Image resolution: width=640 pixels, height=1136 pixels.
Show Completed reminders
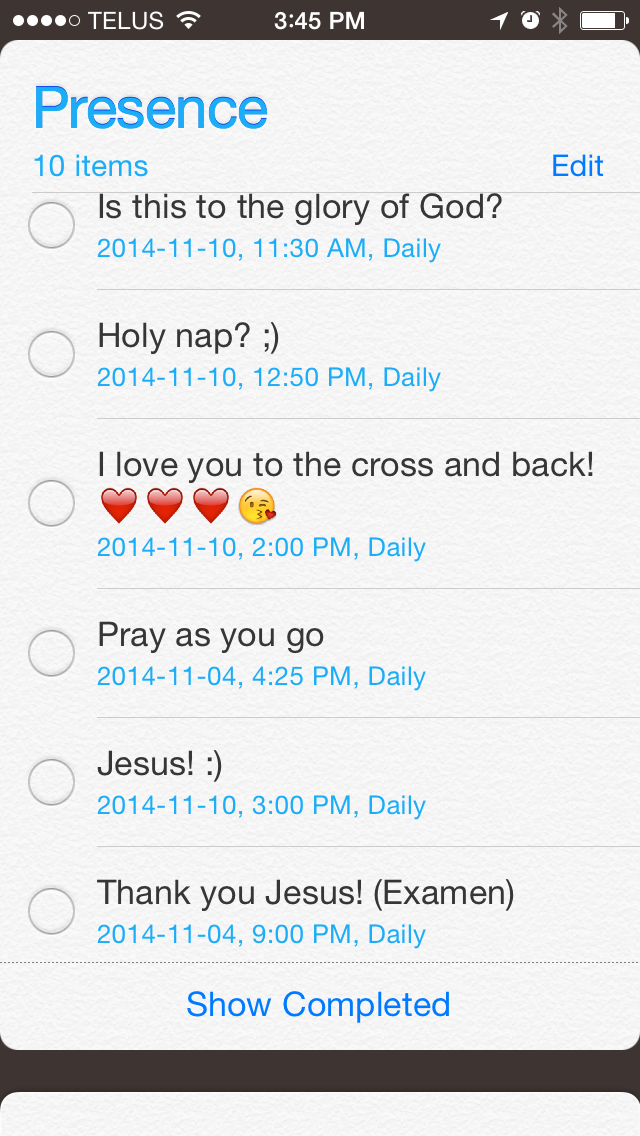[318, 1004]
